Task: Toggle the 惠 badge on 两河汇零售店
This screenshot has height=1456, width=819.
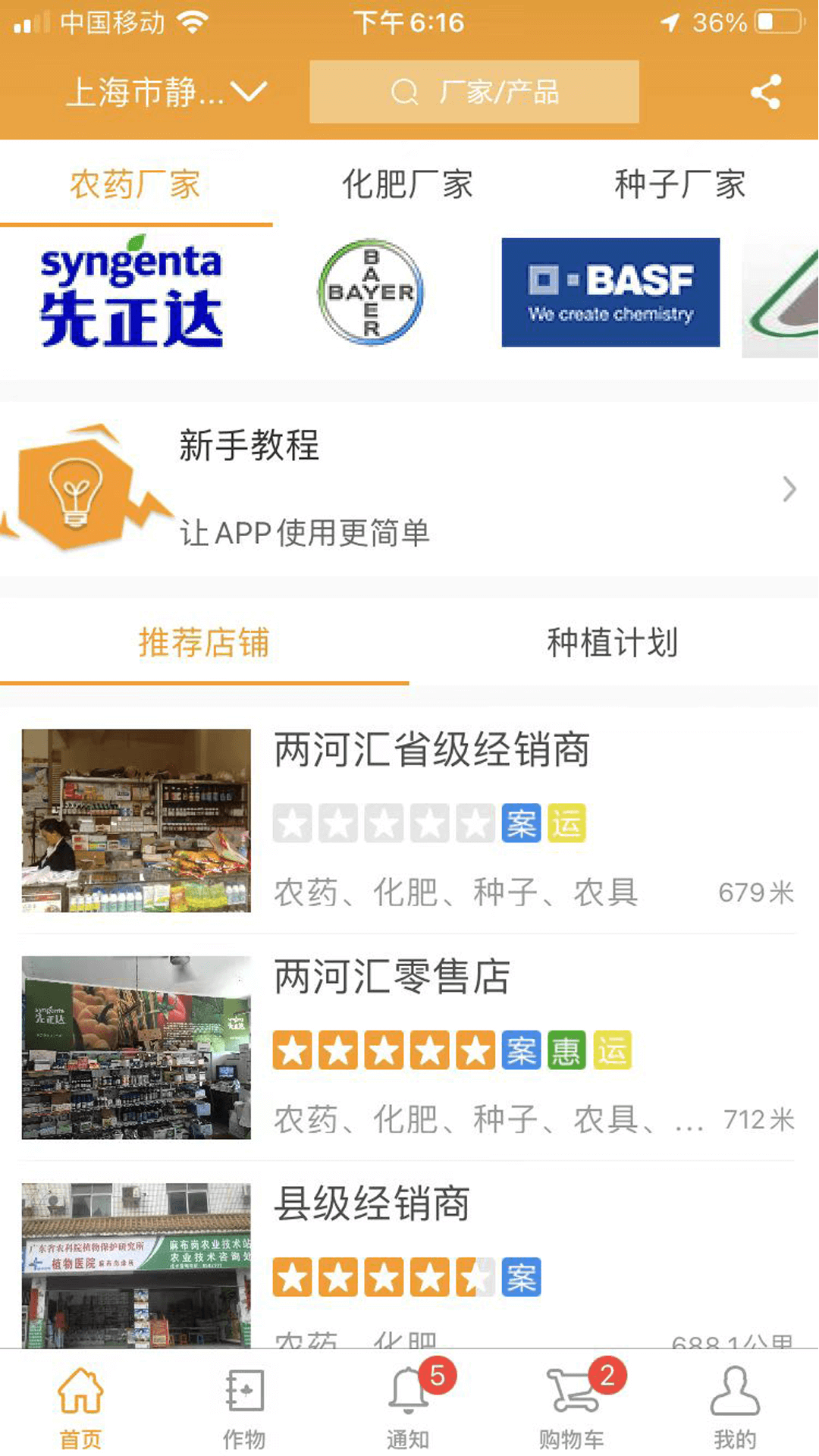Action: point(566,1051)
